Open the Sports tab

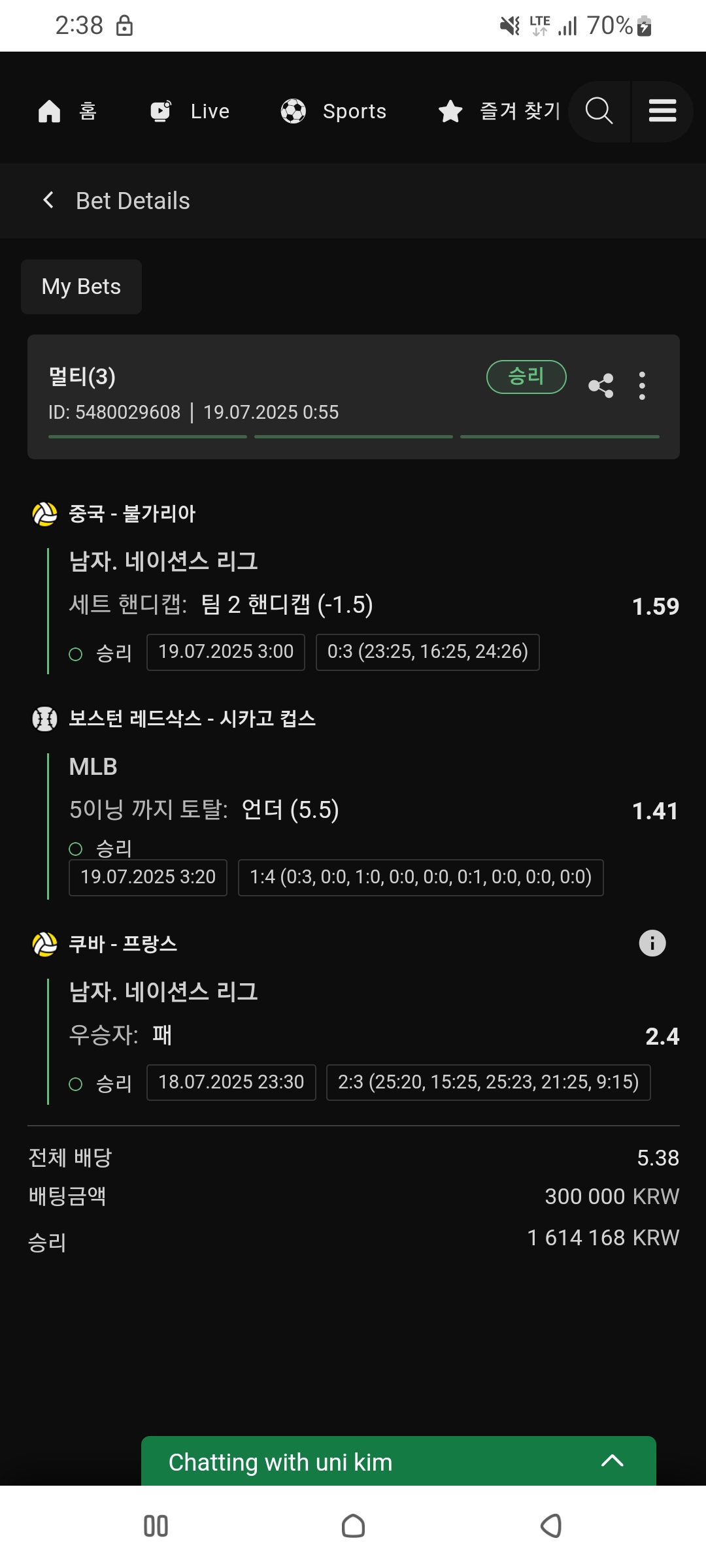pos(333,111)
